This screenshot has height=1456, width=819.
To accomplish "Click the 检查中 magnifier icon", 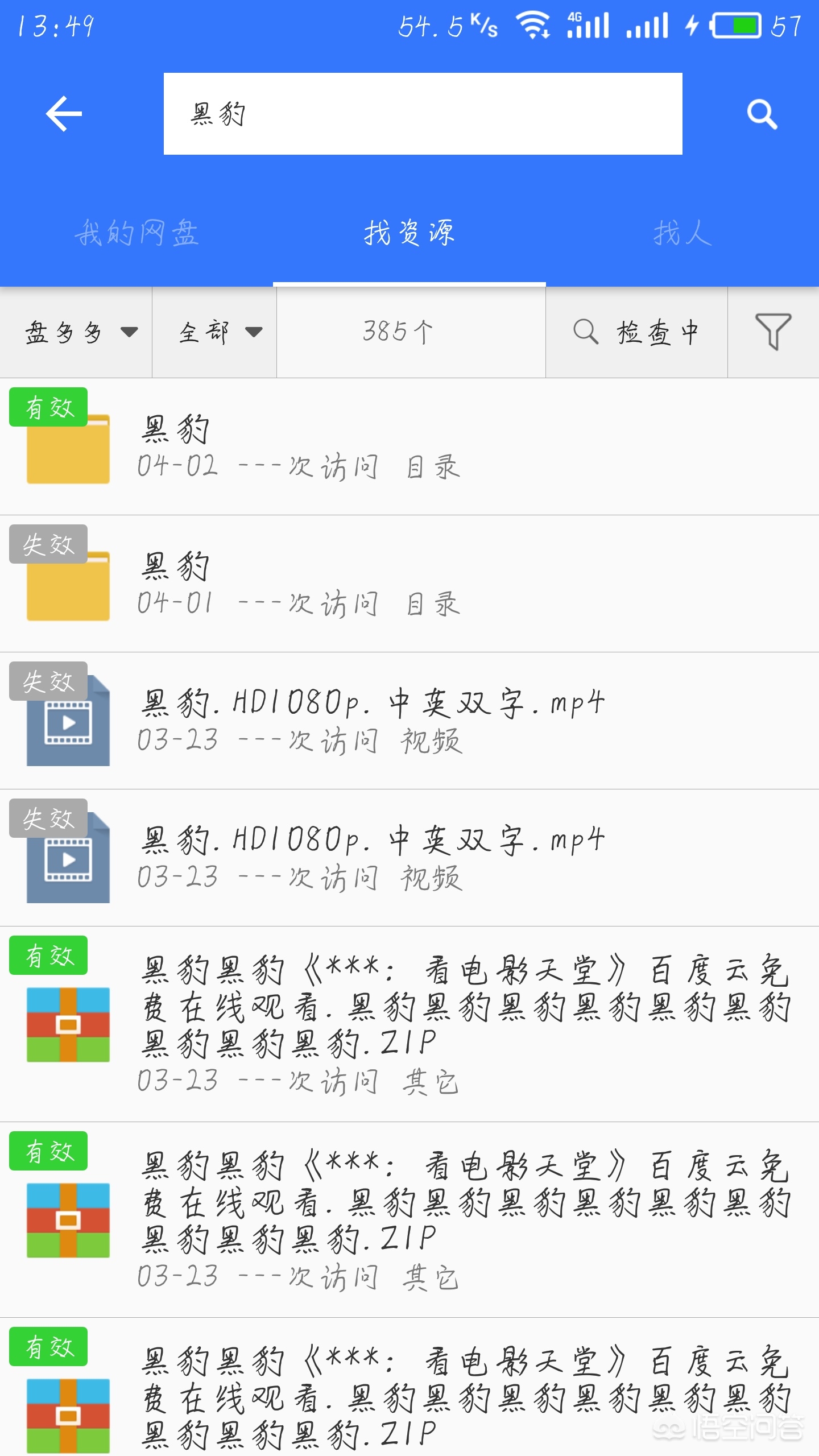I will (586, 334).
